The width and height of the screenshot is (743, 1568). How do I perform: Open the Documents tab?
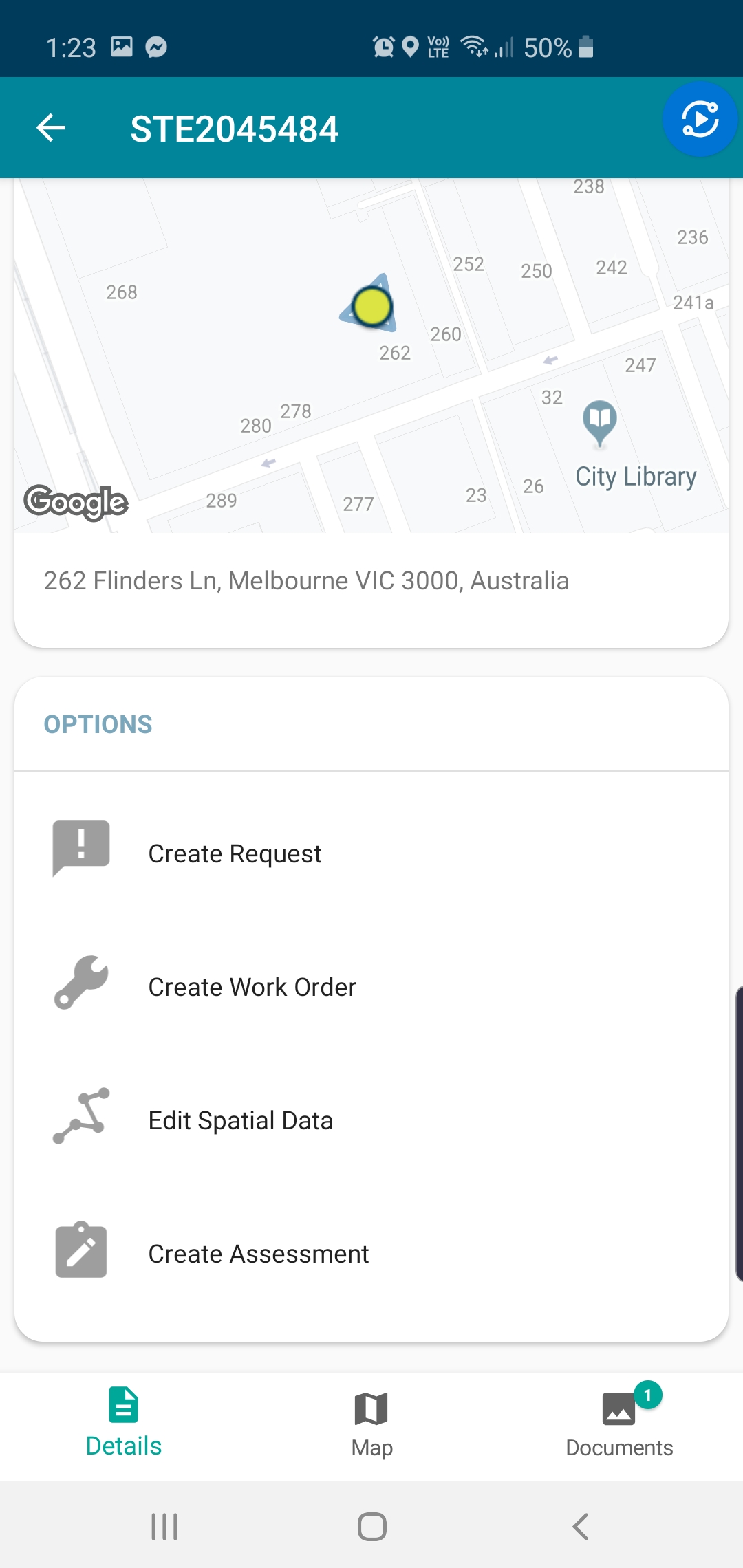(x=619, y=1425)
